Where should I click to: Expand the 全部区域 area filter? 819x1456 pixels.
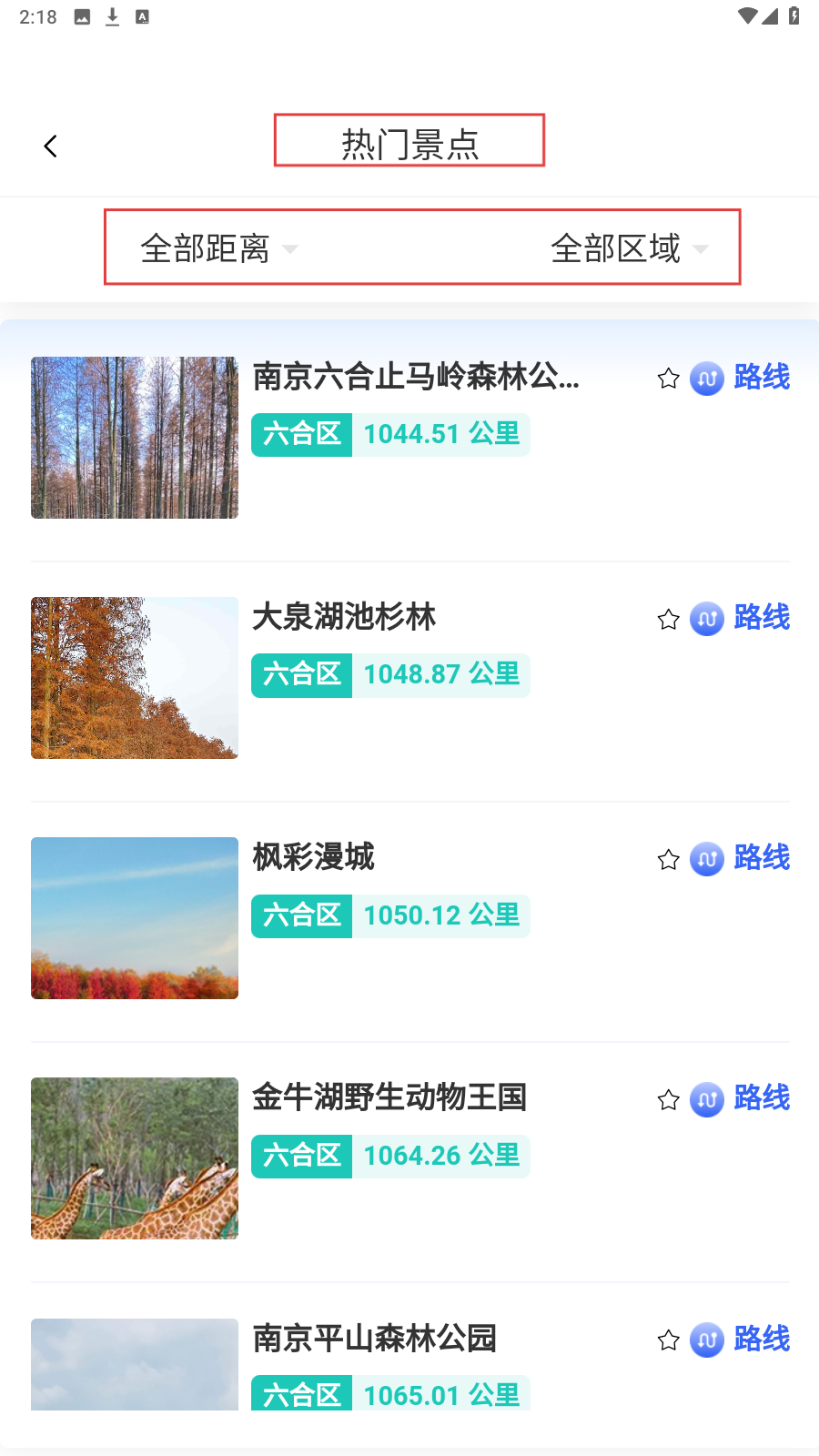628,248
